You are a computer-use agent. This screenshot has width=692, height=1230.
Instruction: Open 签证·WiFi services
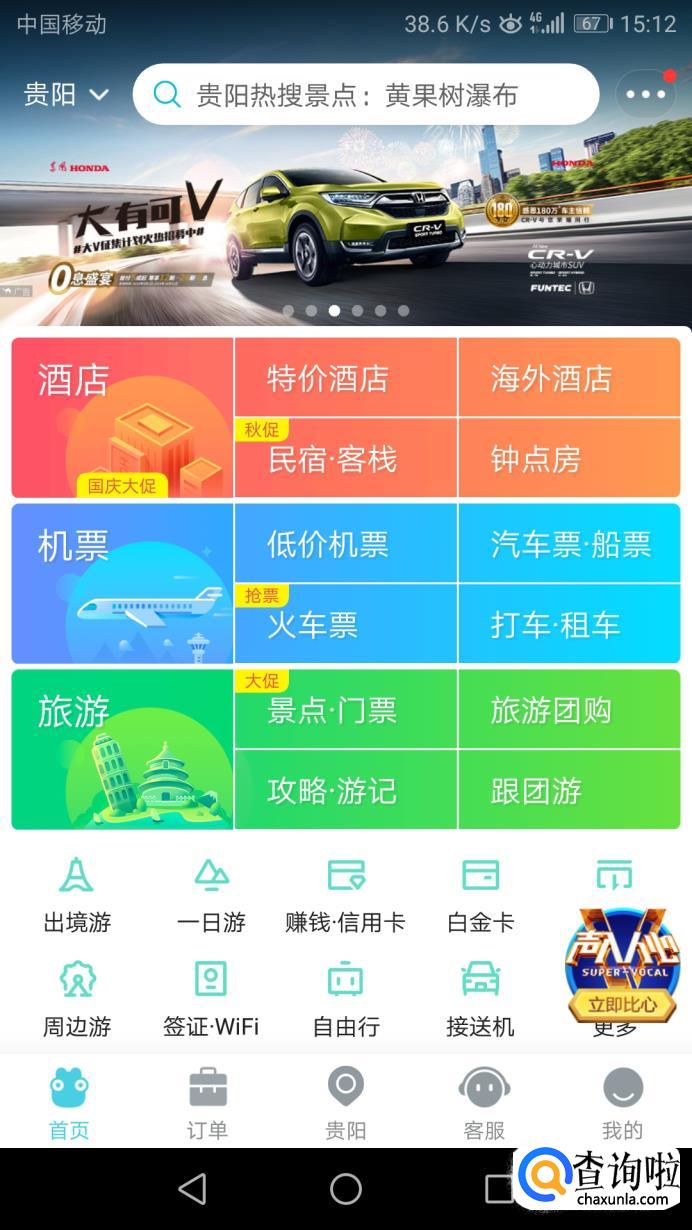click(x=211, y=998)
